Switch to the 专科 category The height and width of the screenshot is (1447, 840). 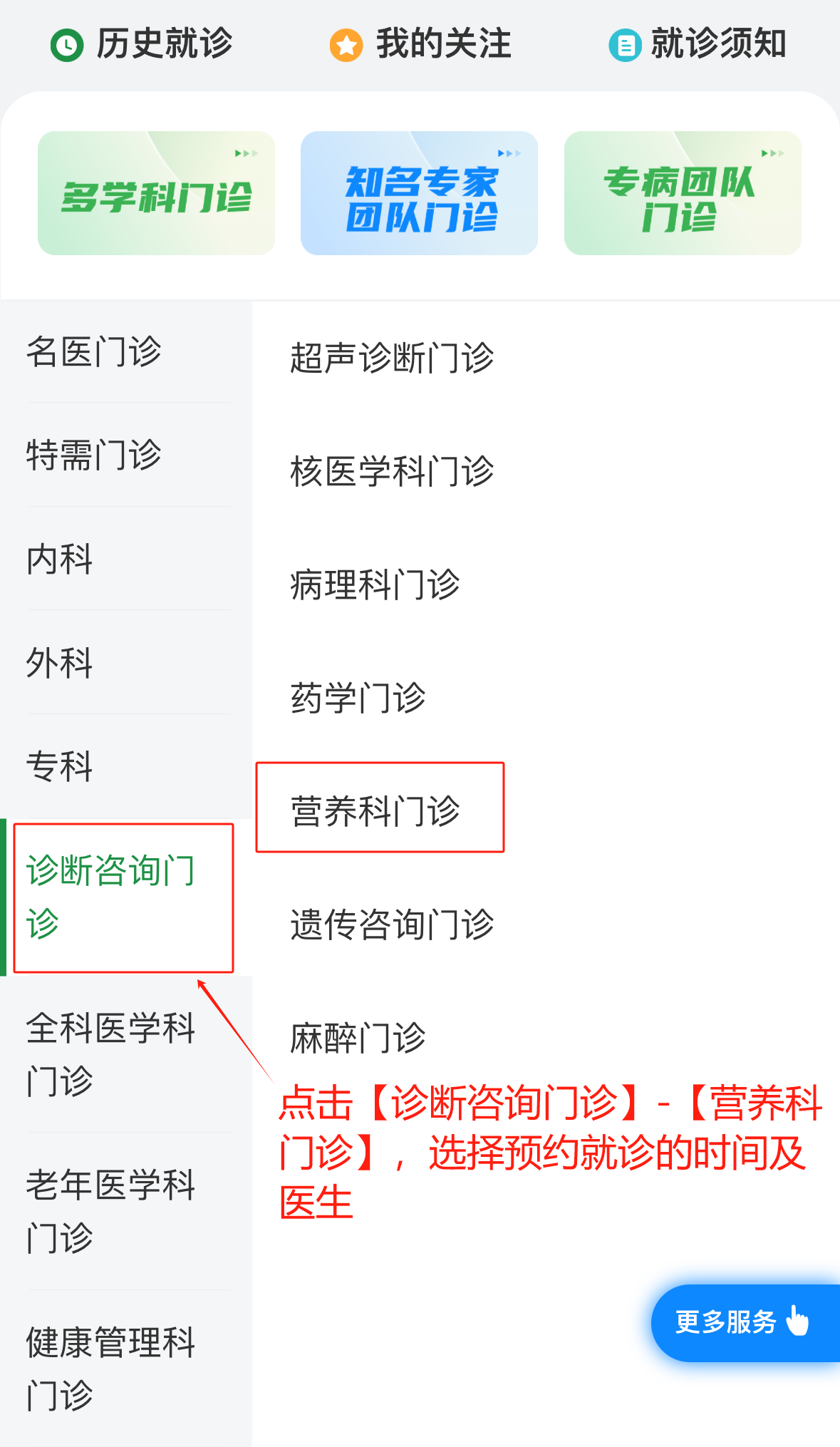click(60, 766)
